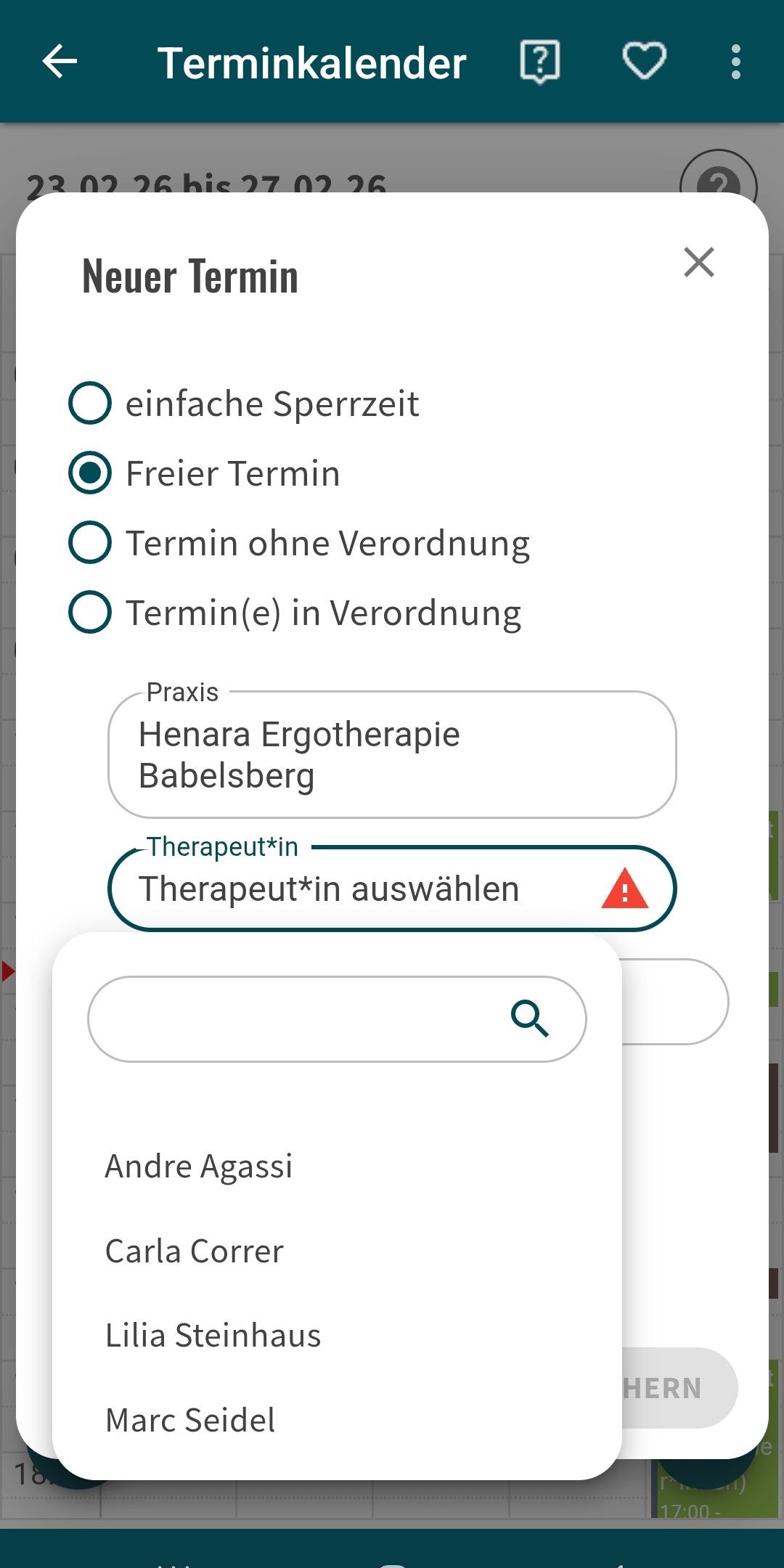
Task: Pick Carla Correr from the list
Action: pos(195,1251)
